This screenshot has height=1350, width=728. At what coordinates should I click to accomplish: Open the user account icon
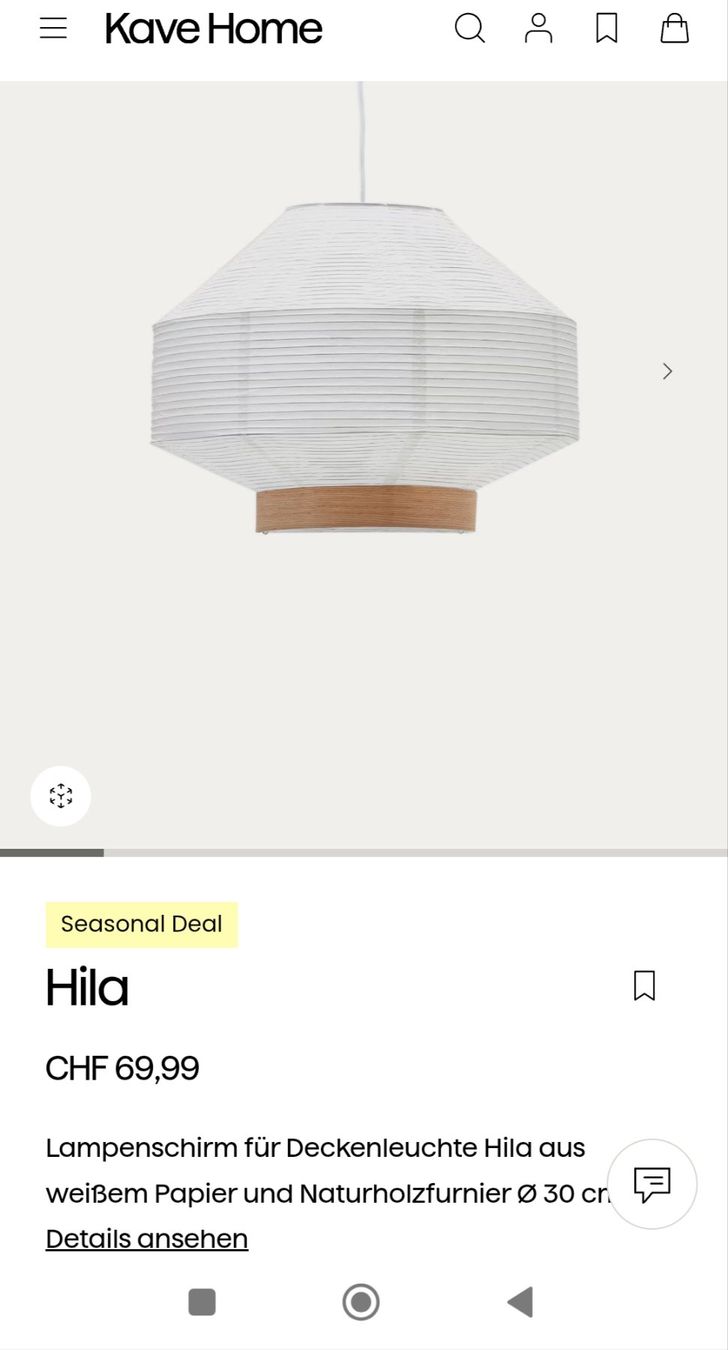coord(538,28)
